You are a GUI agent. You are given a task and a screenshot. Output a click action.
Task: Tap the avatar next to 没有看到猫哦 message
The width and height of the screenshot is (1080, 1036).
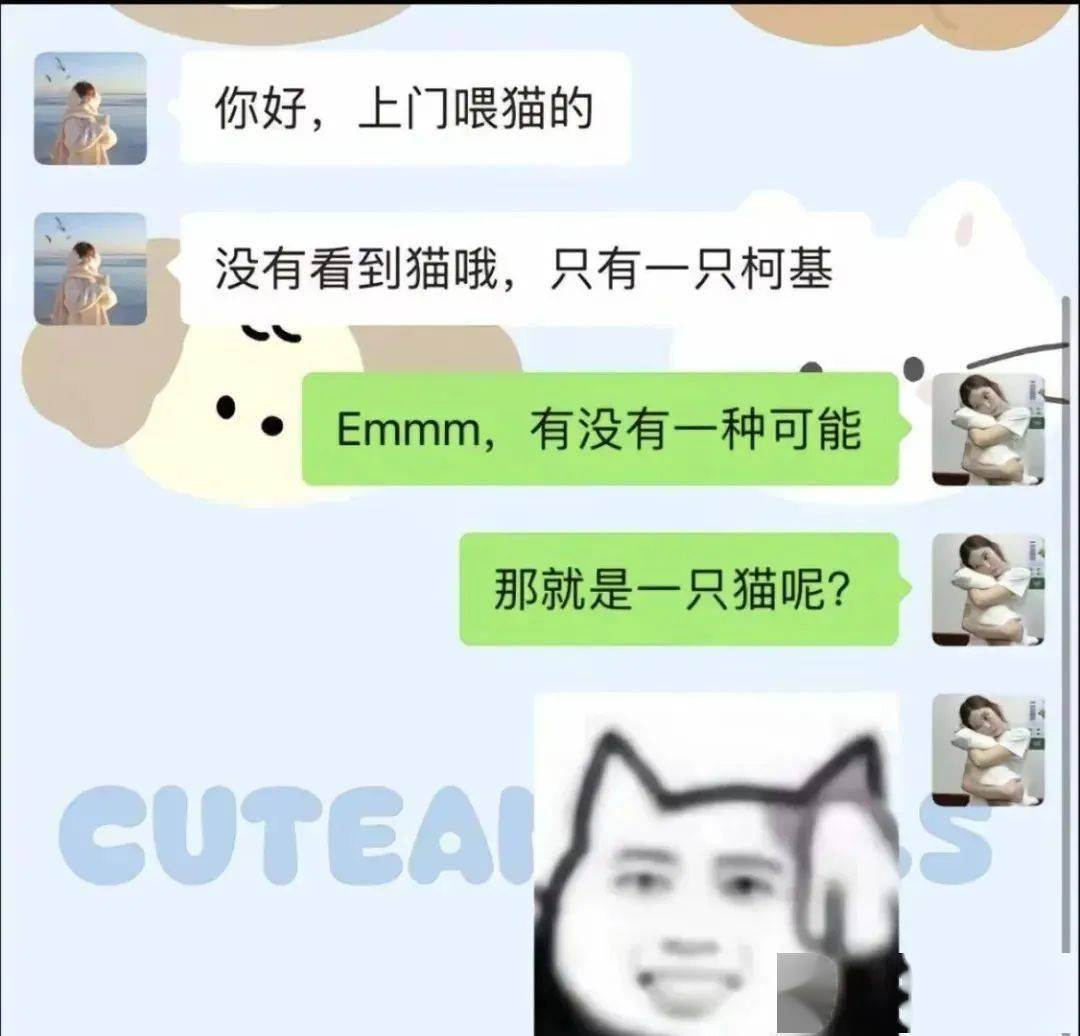(90, 269)
